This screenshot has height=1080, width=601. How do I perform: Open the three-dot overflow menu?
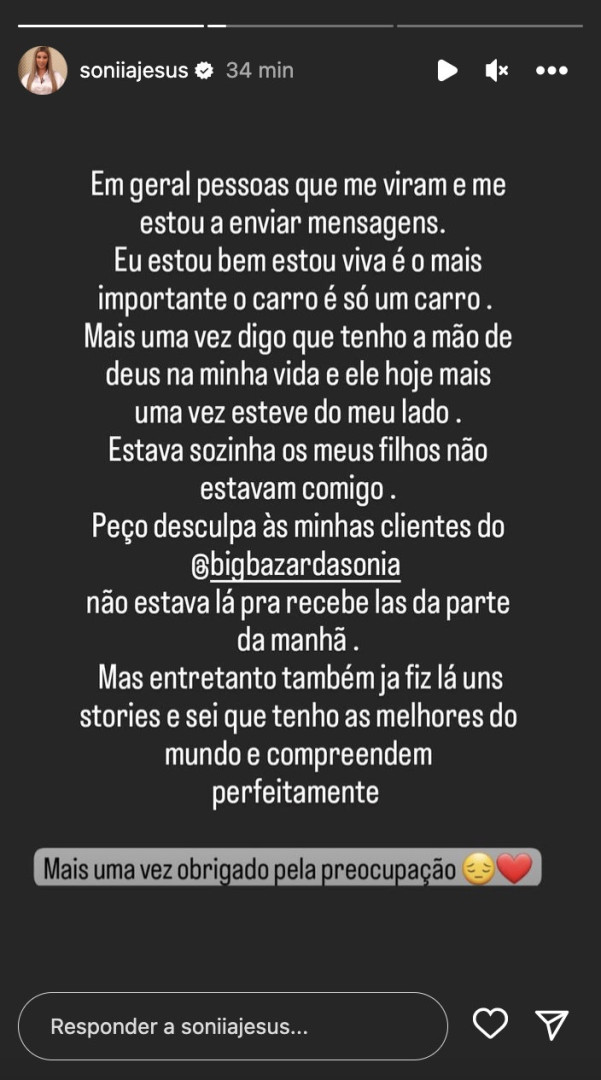click(x=552, y=70)
